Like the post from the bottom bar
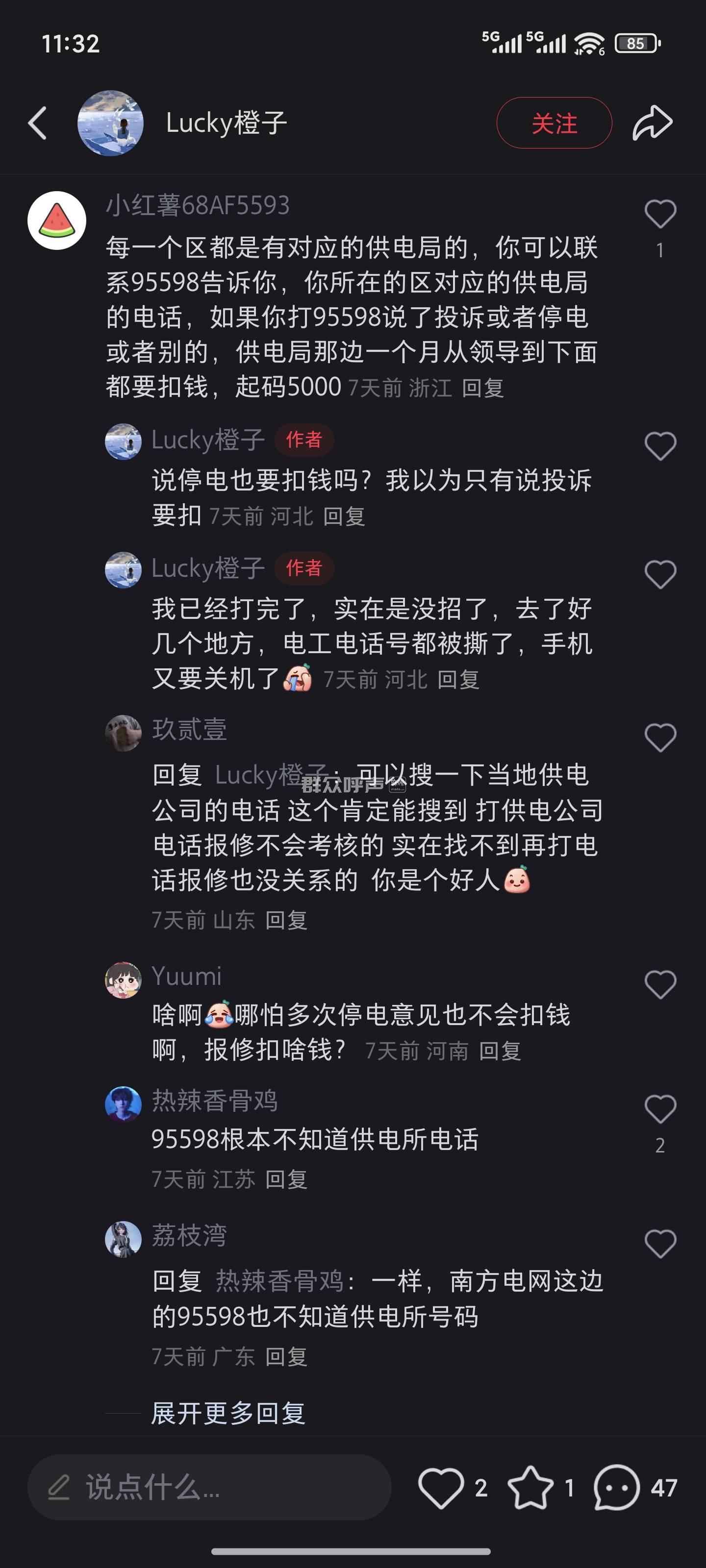Viewport: 706px width, 1568px height. coord(441,1488)
